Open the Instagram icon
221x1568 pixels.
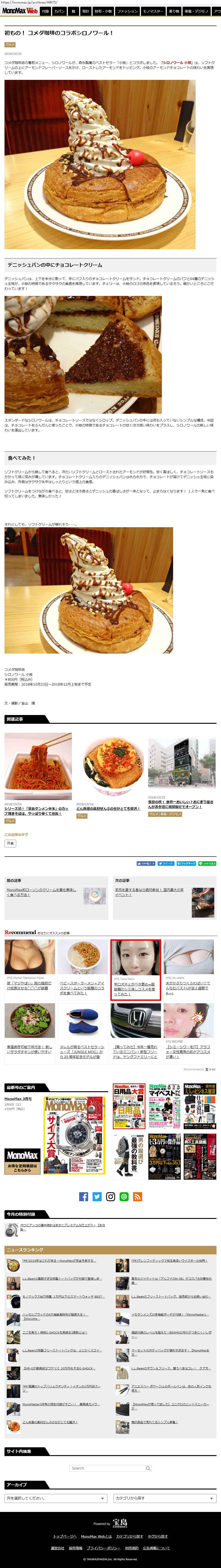[x=111, y=1197]
